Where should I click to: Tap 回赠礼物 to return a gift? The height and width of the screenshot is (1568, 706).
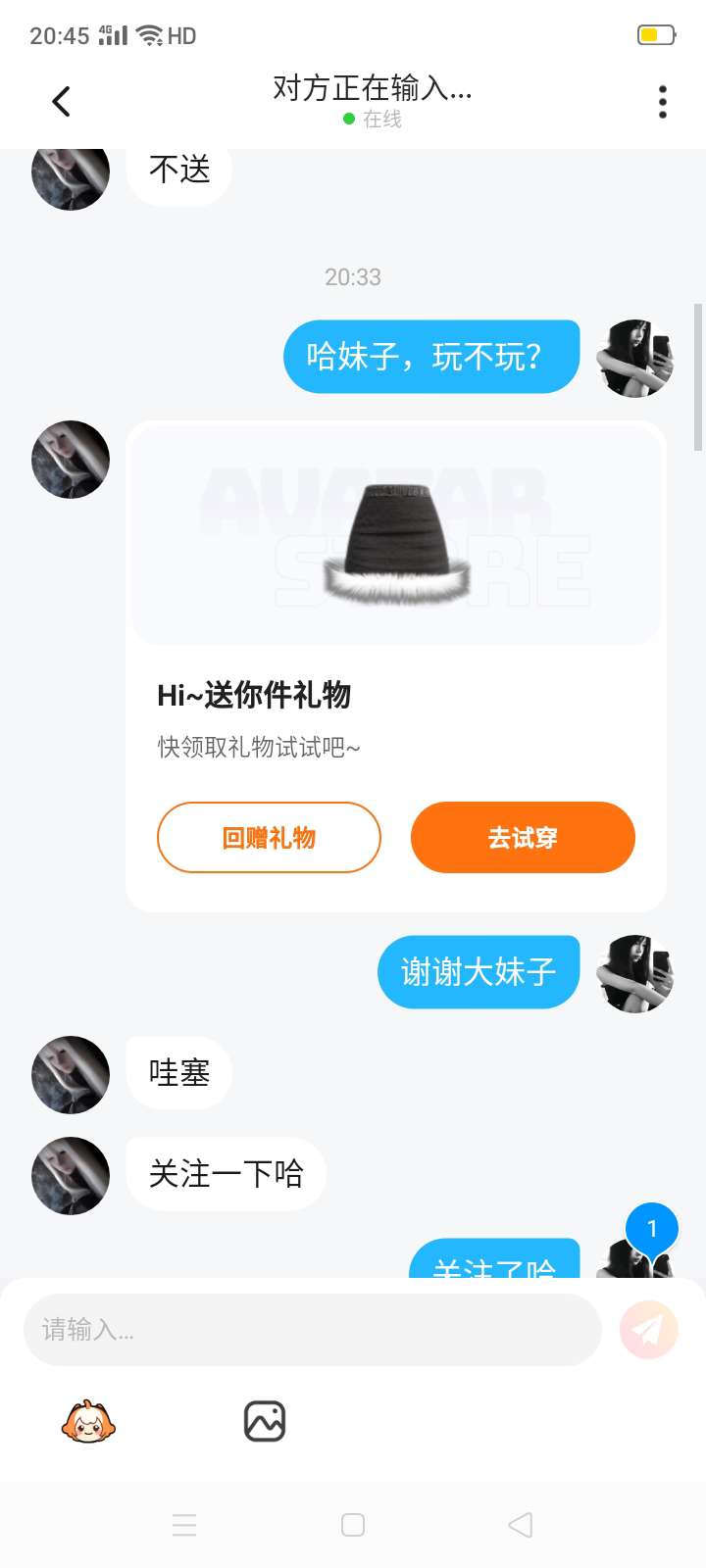[269, 838]
